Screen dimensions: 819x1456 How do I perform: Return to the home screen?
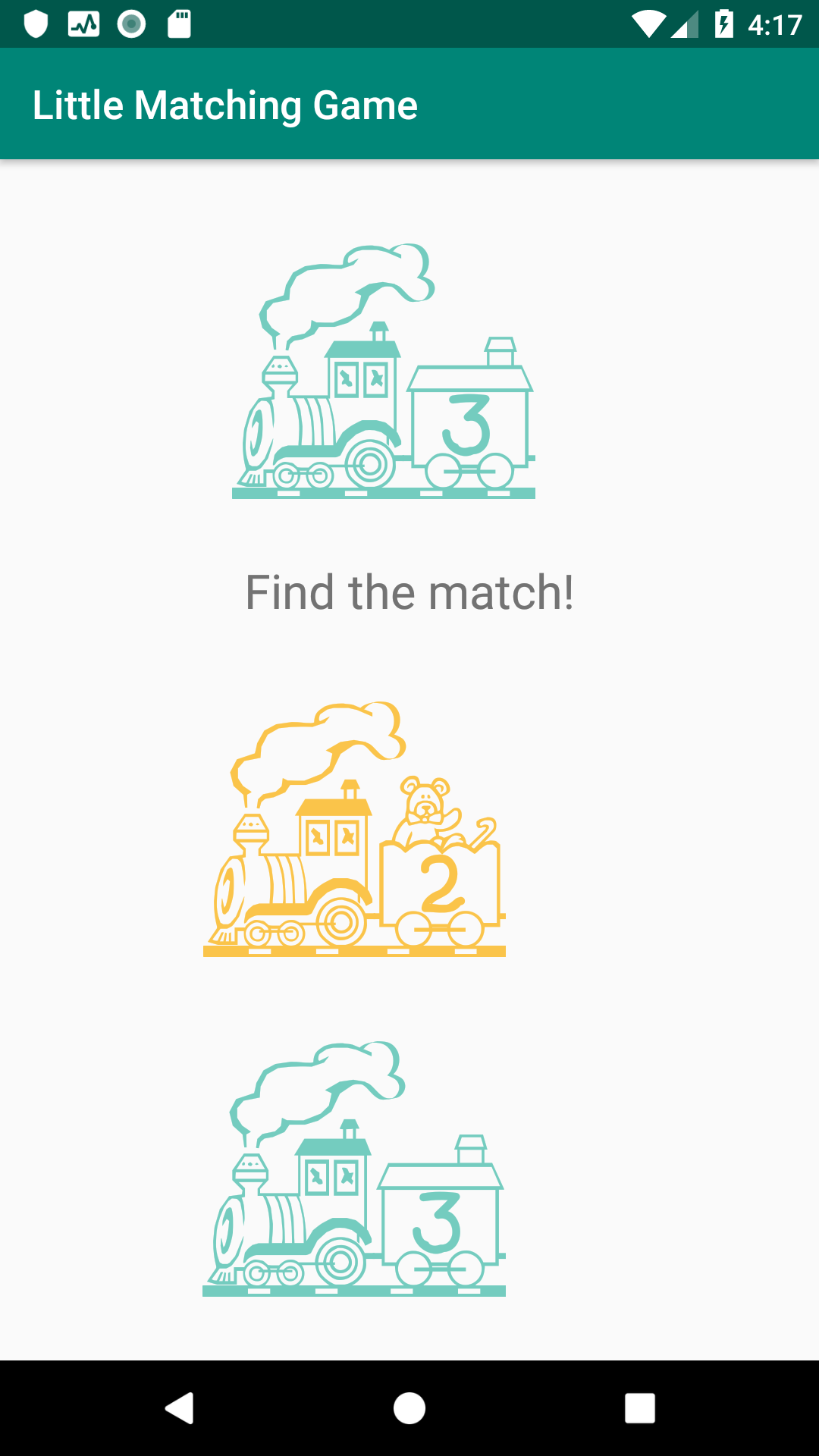(409, 1408)
